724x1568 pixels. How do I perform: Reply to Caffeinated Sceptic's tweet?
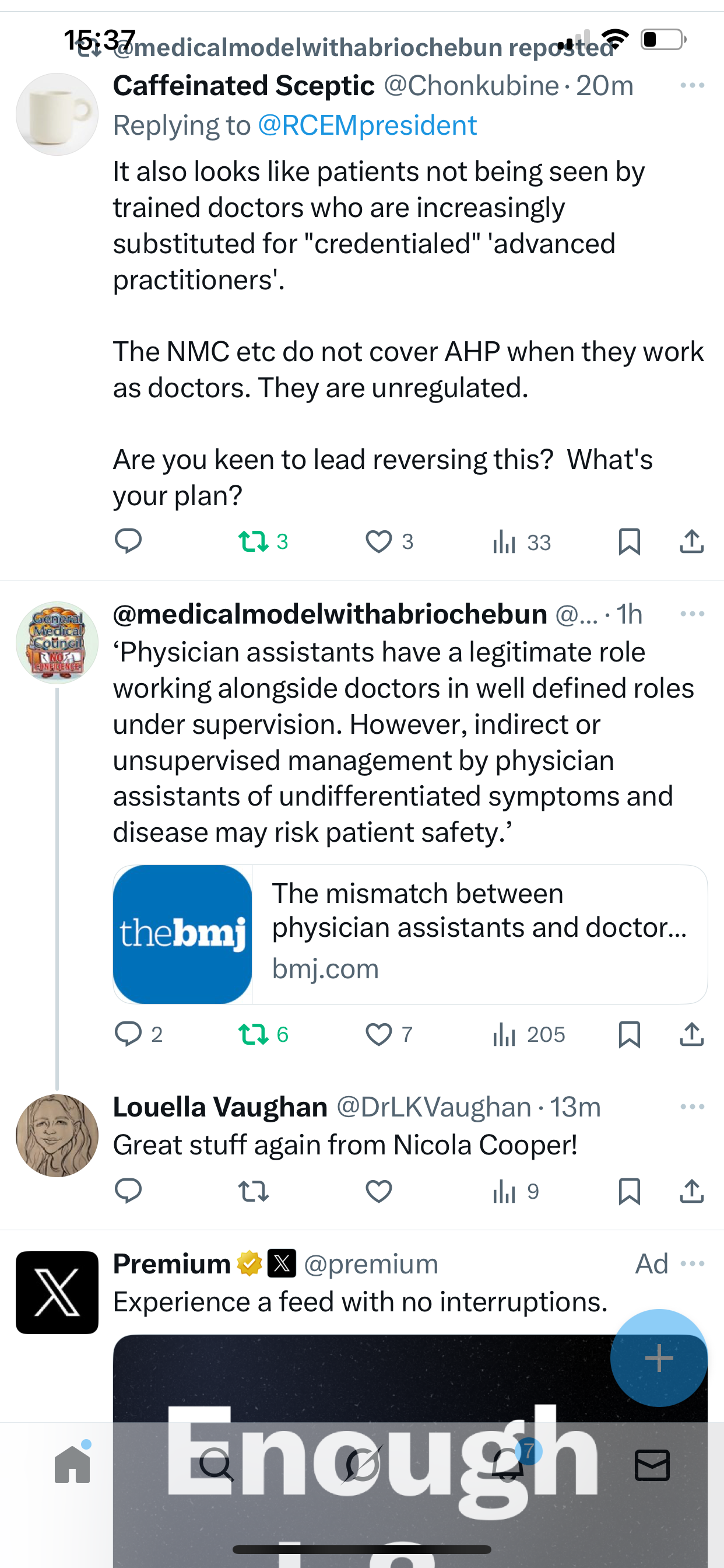pos(128,541)
